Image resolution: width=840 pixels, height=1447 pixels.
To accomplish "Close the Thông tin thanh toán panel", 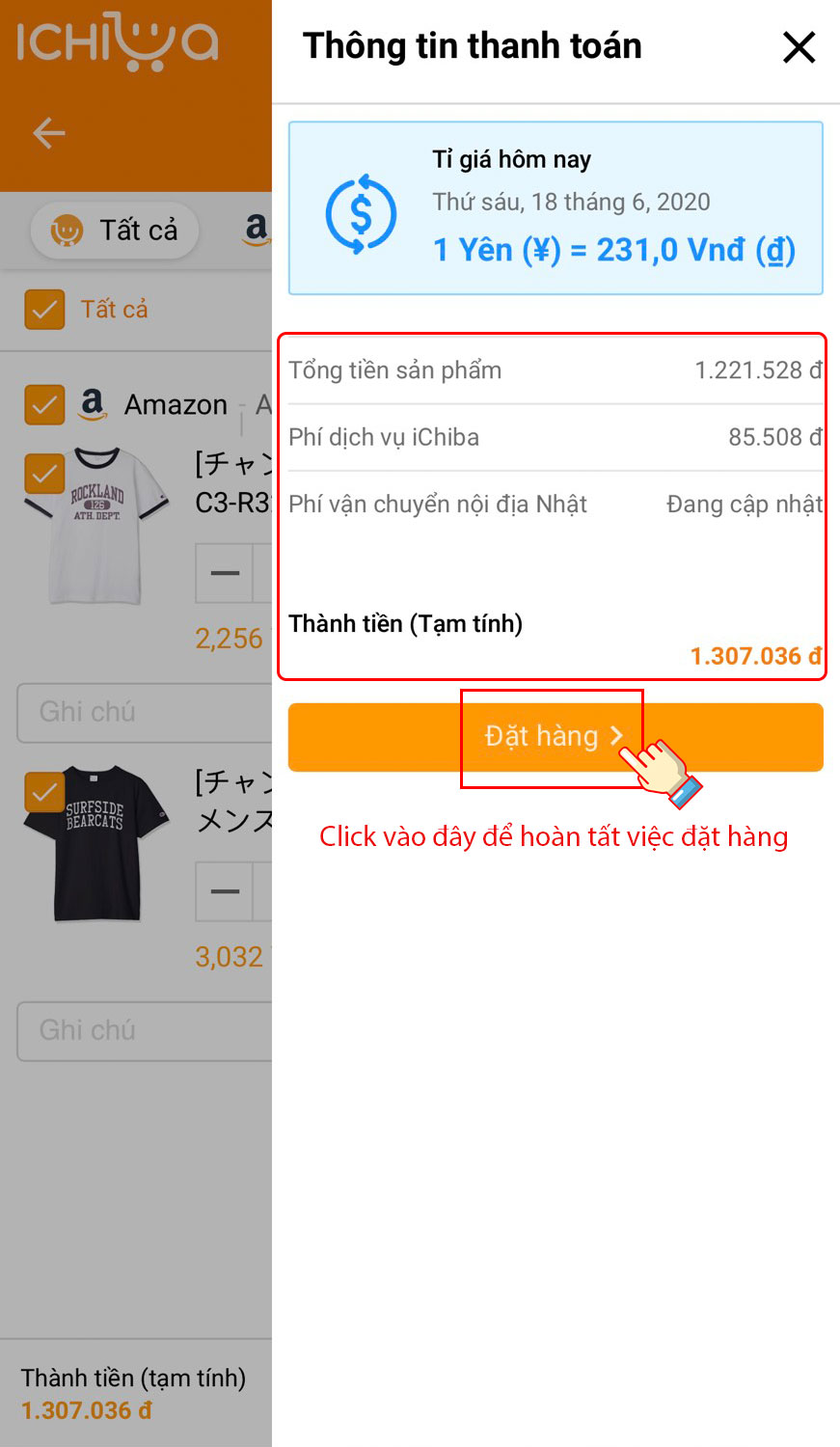I will (799, 47).
